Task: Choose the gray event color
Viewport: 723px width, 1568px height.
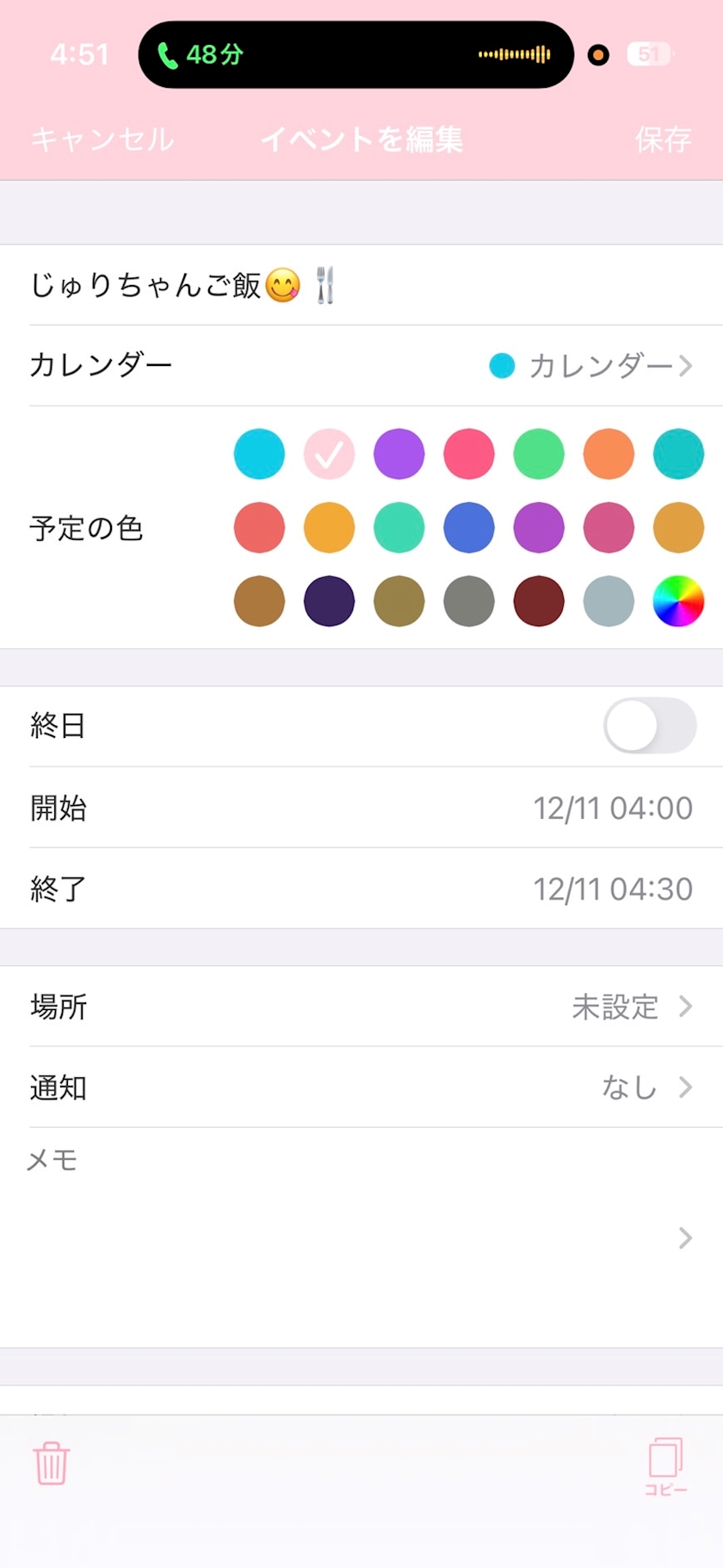Action: [x=469, y=601]
